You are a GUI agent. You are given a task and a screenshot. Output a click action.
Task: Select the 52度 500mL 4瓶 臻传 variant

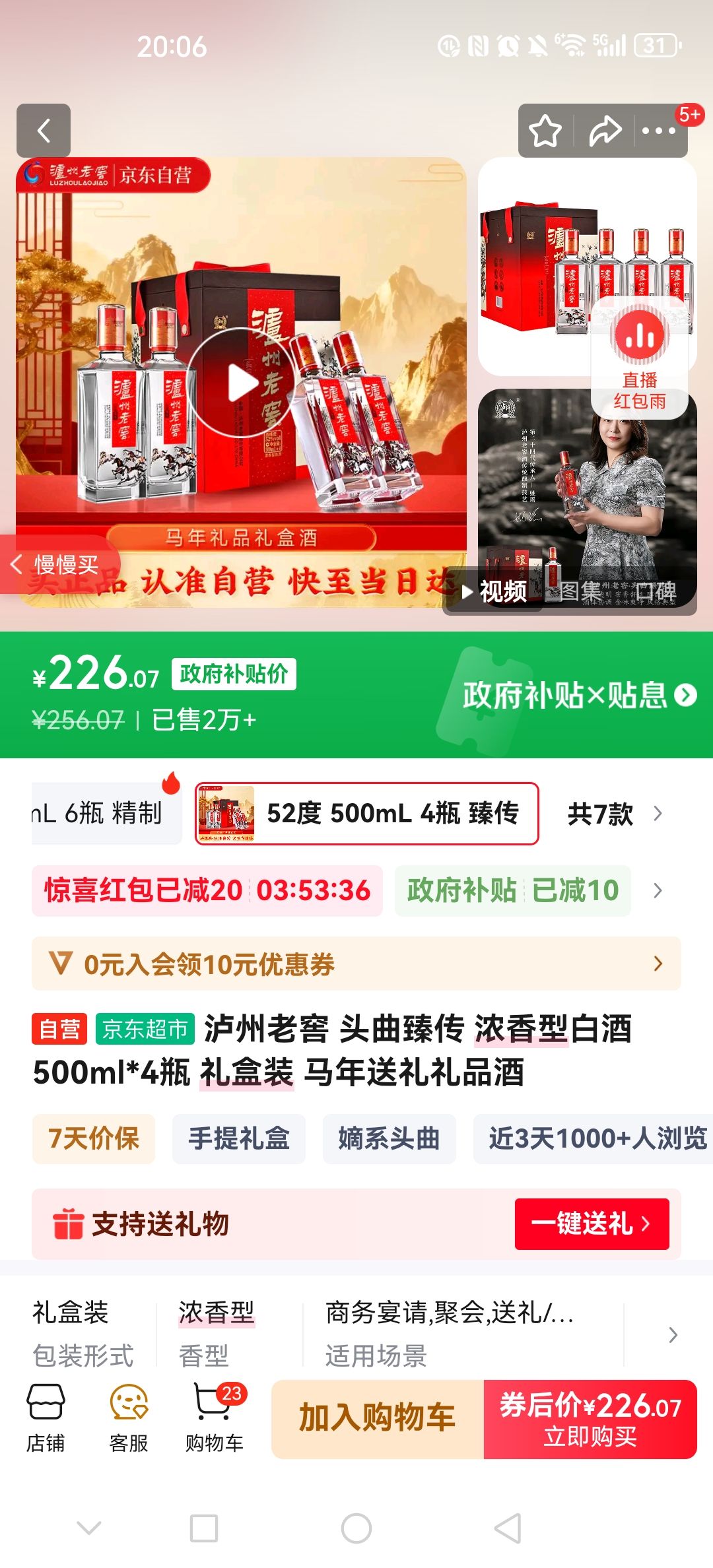point(367,814)
